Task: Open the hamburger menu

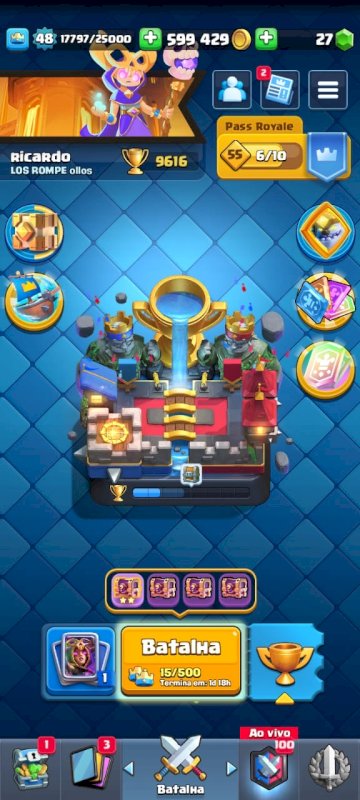Action: 328,90
